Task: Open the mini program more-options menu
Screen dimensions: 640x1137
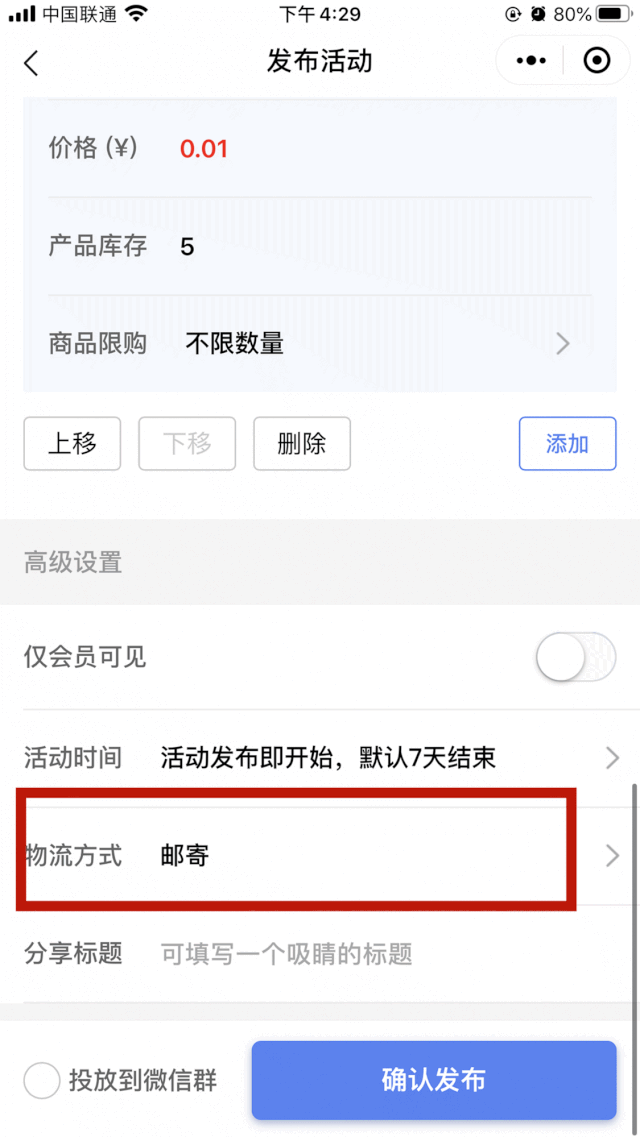Action: (531, 61)
